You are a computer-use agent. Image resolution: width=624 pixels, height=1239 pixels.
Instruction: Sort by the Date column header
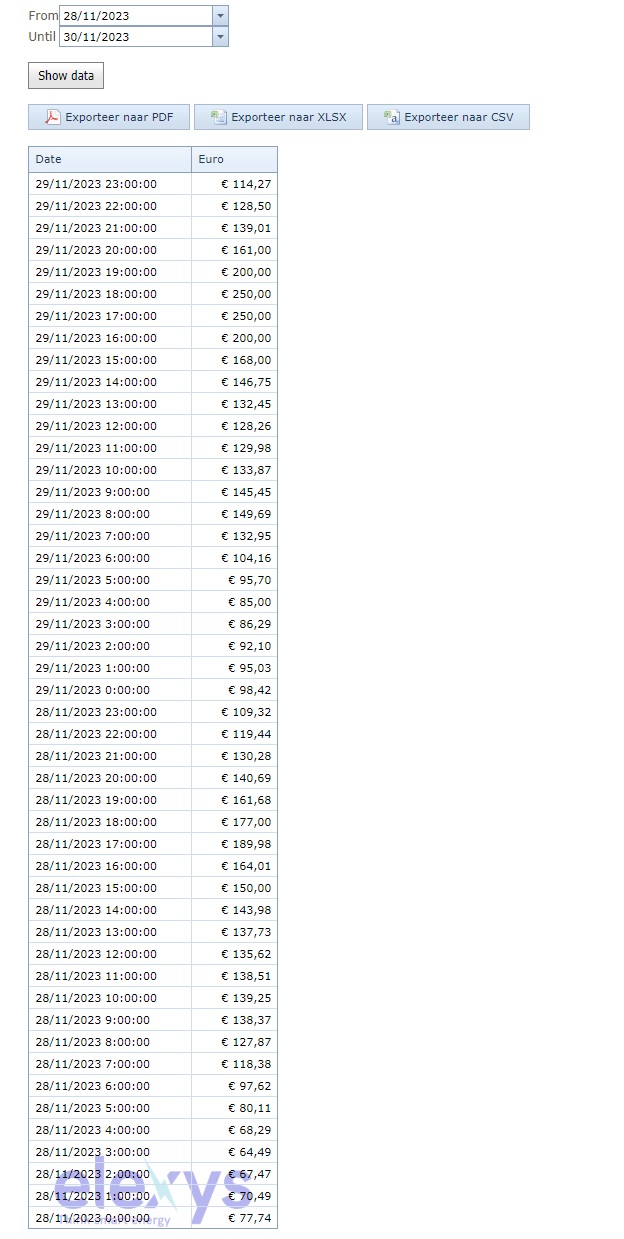click(x=110, y=160)
